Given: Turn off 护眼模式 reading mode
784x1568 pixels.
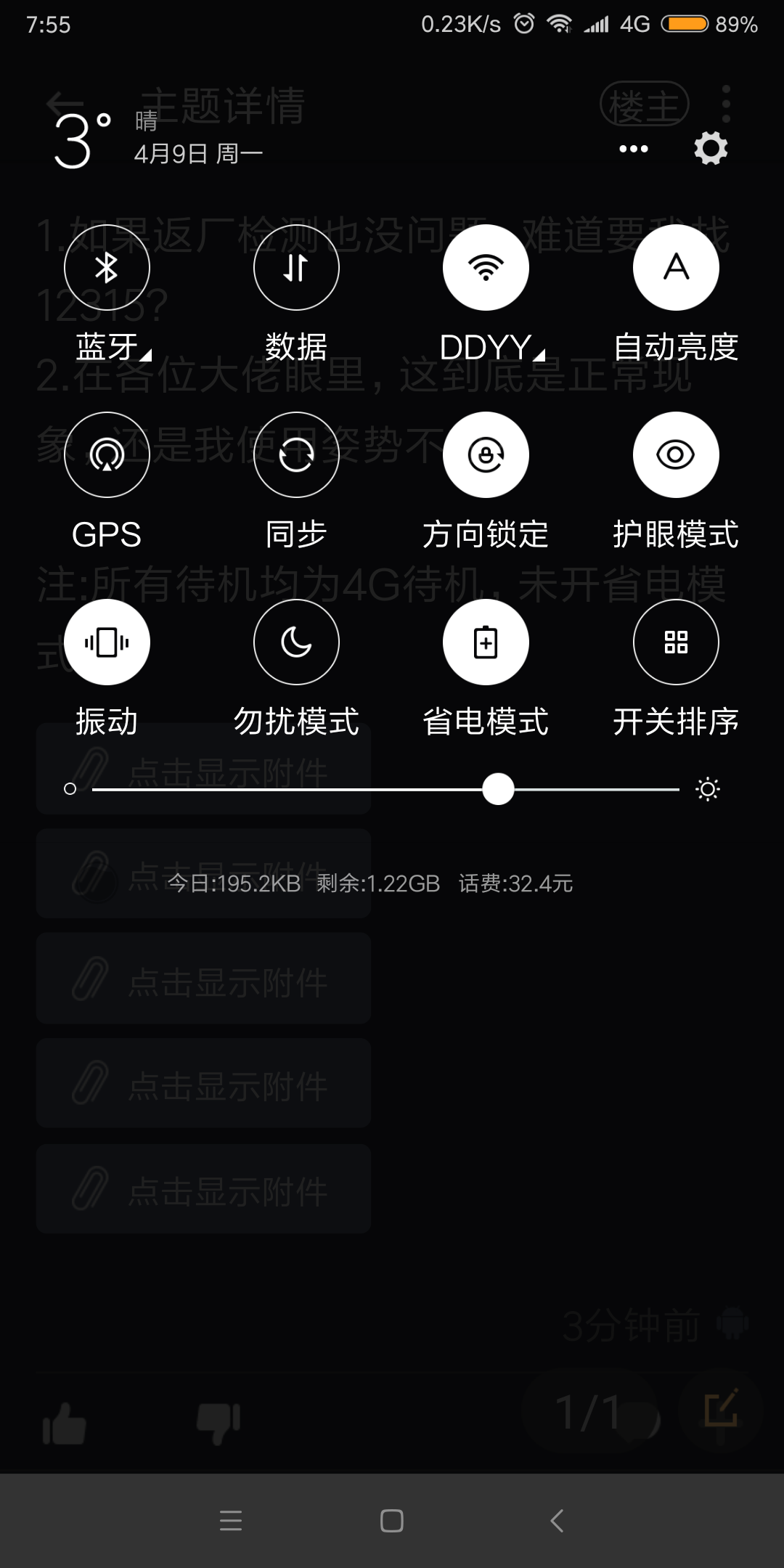Looking at the screenshot, I should point(676,455).
